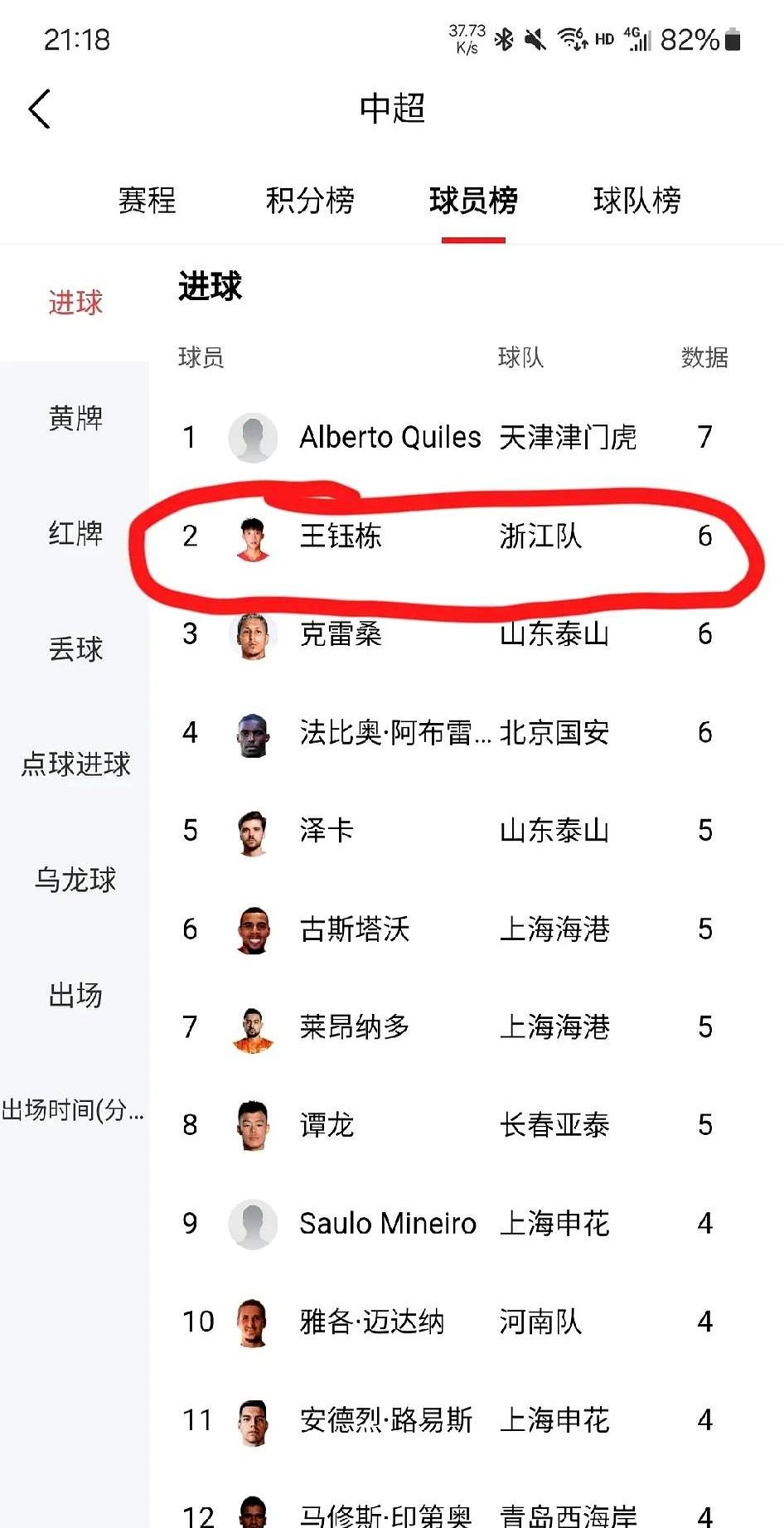The image size is (784, 1528).
Task: Tap the 古斯塔沃 row
Action: coord(355,929)
